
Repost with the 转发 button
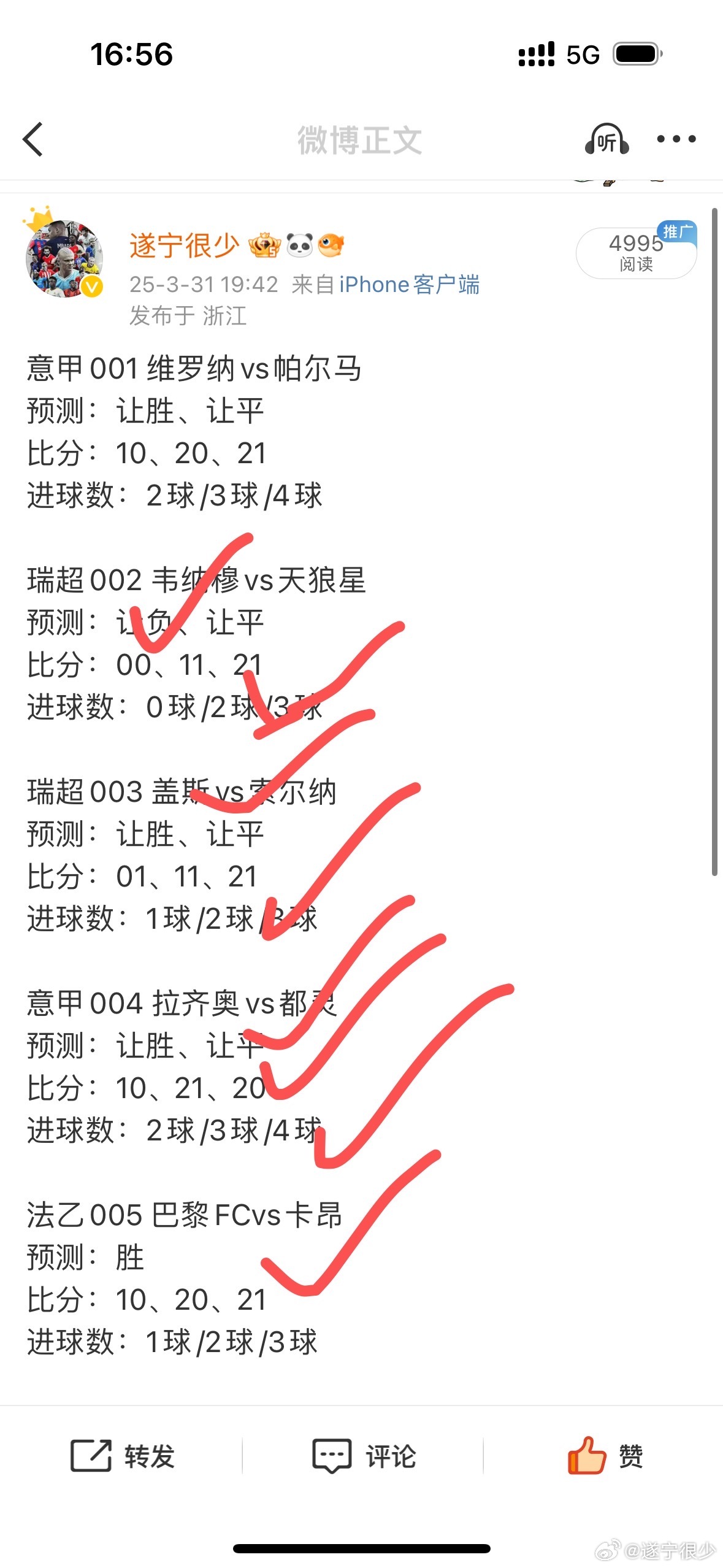click(122, 1455)
